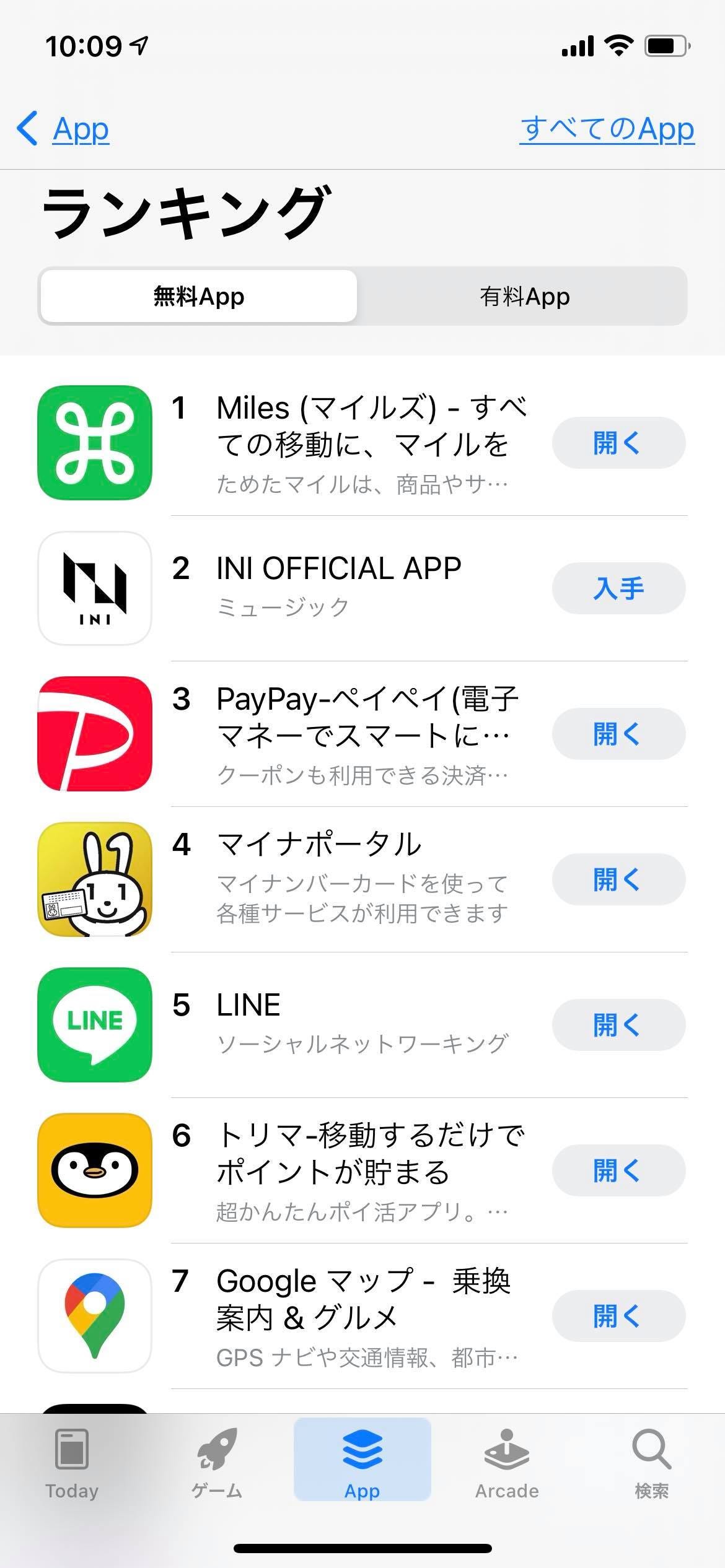The image size is (725, 1568).
Task: Tap 開く button for PayPay
Action: coord(618,734)
